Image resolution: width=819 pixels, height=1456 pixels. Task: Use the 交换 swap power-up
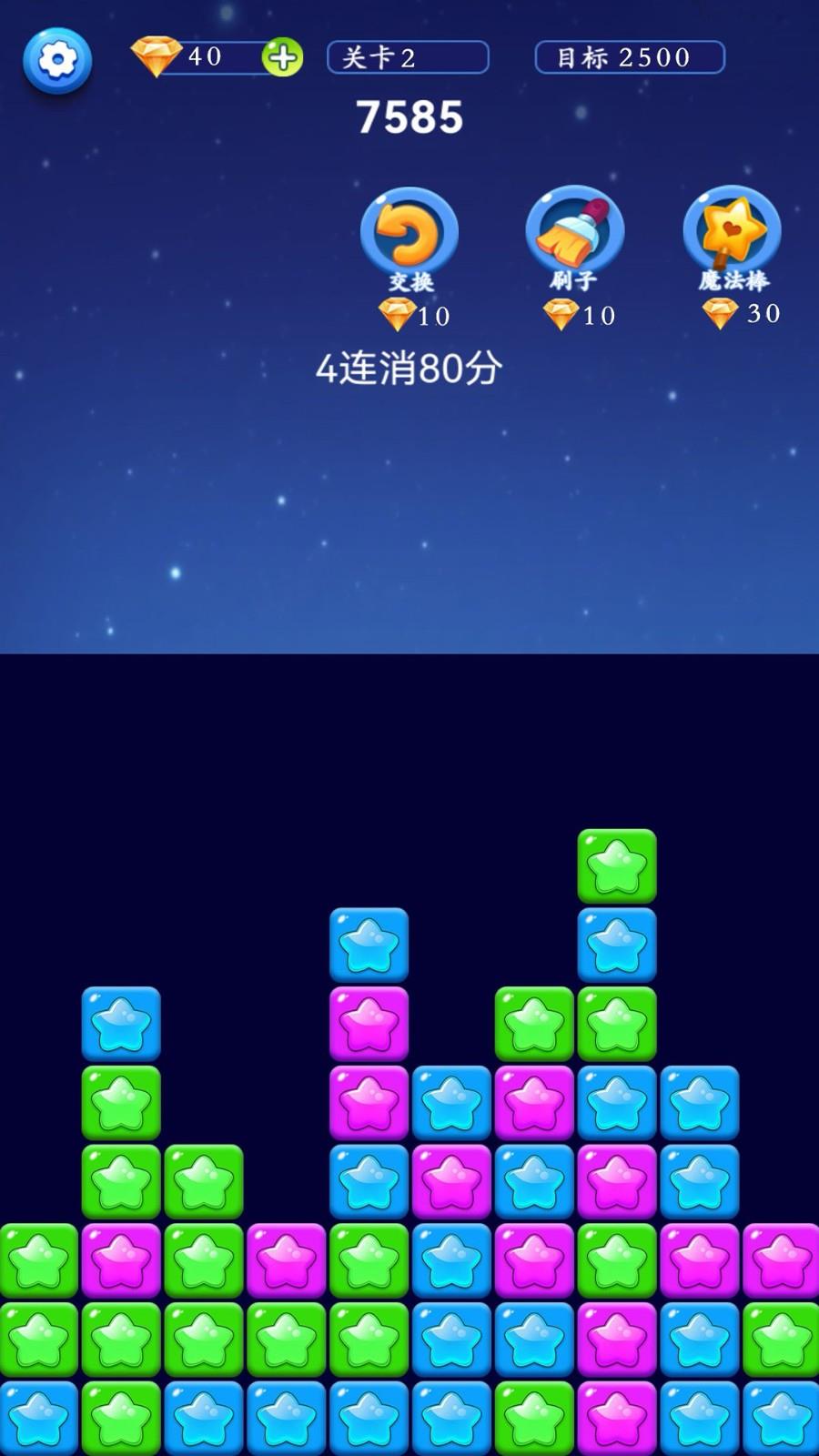click(x=409, y=233)
